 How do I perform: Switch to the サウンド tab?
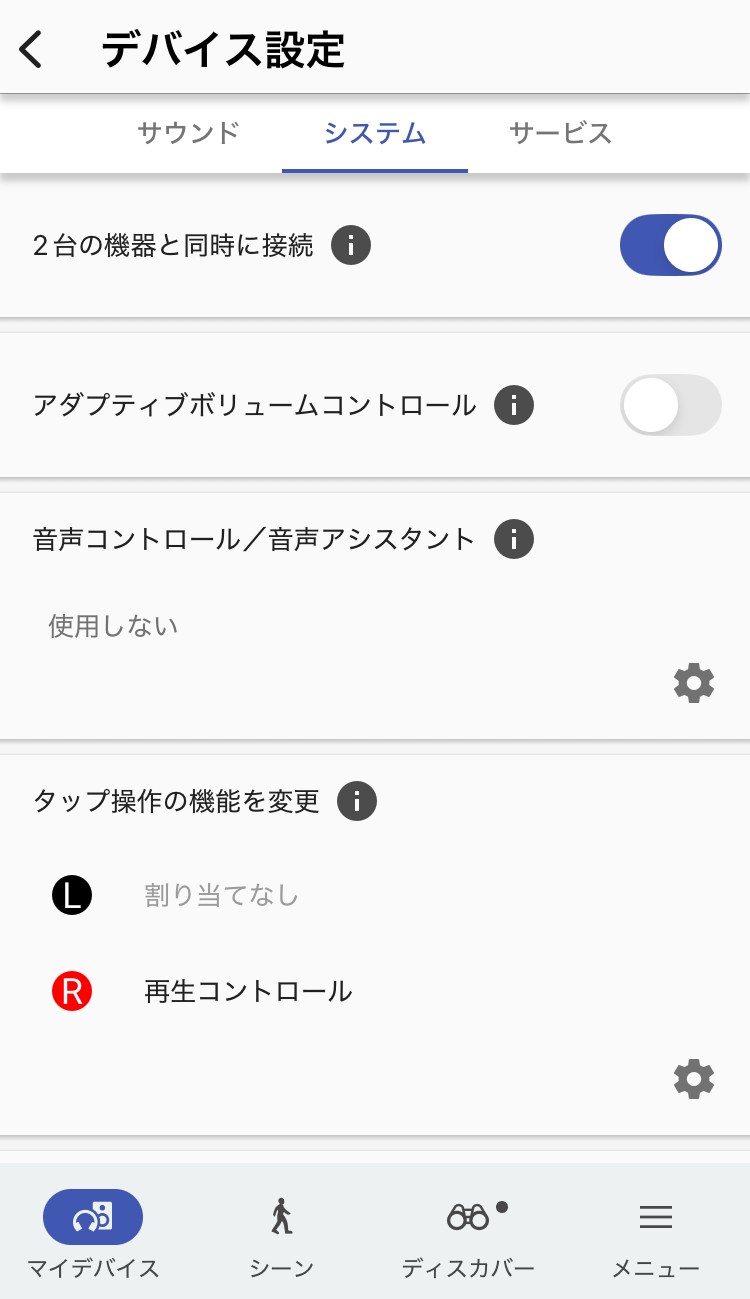(x=187, y=133)
